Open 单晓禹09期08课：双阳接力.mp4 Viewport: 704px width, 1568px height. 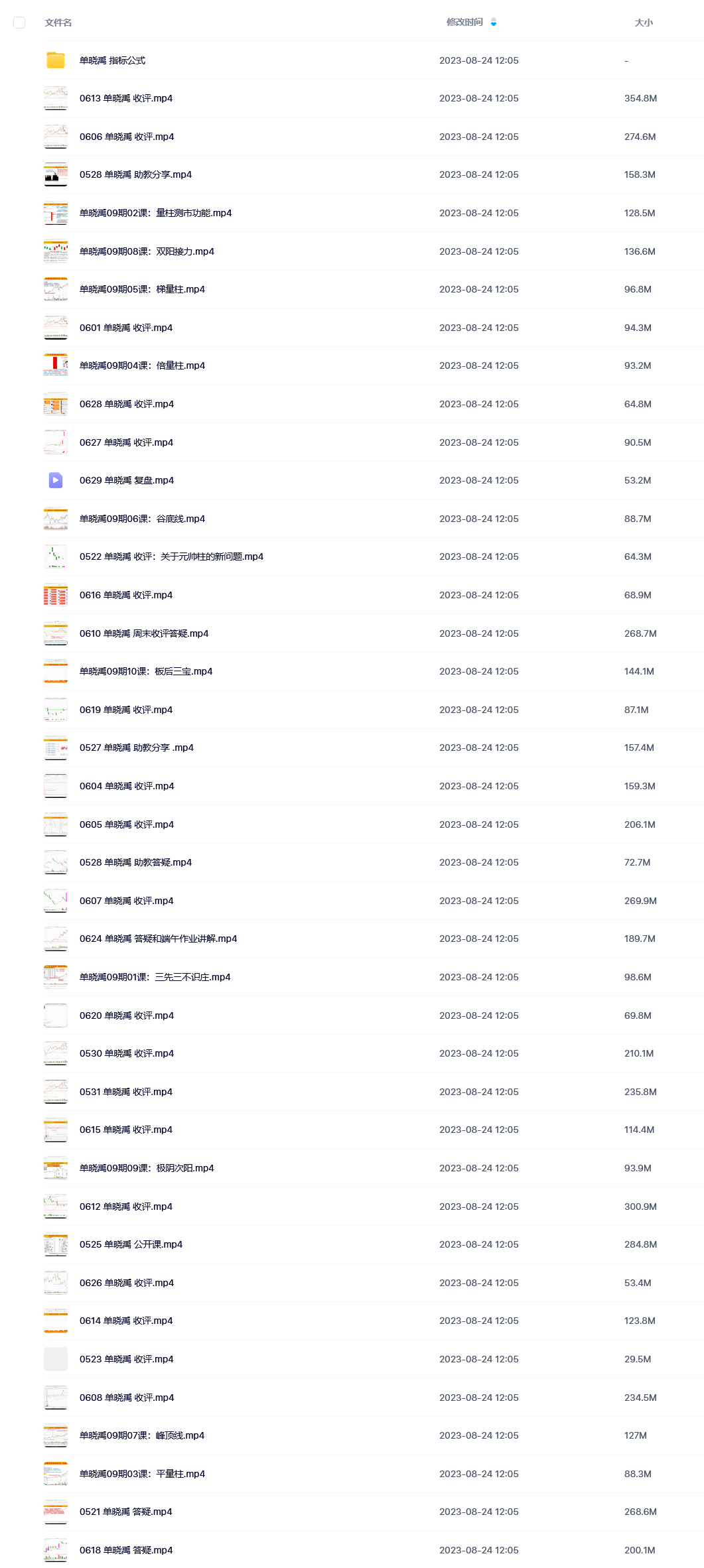pos(147,251)
